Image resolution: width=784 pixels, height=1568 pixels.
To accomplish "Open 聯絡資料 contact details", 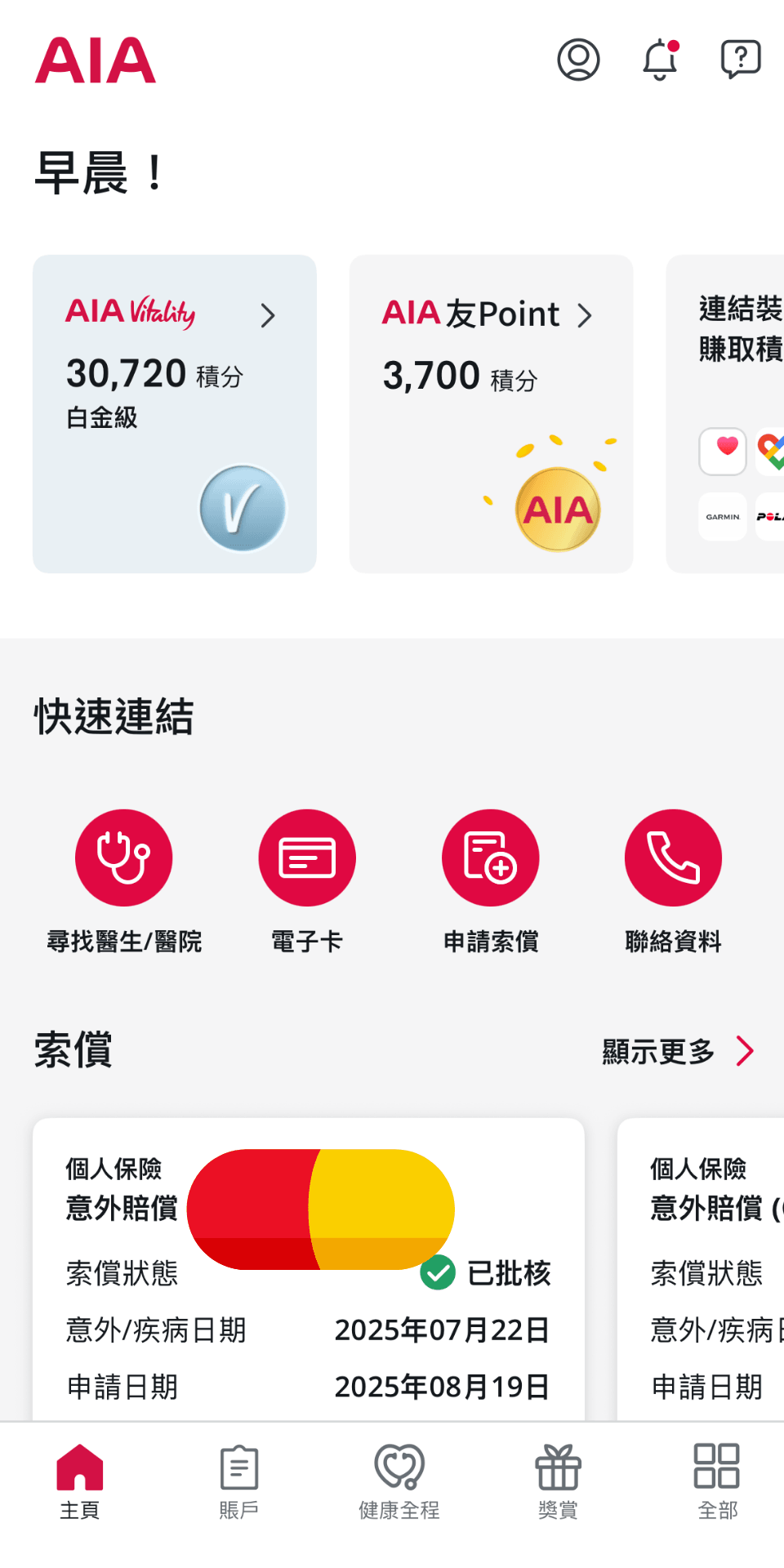I will [x=673, y=857].
